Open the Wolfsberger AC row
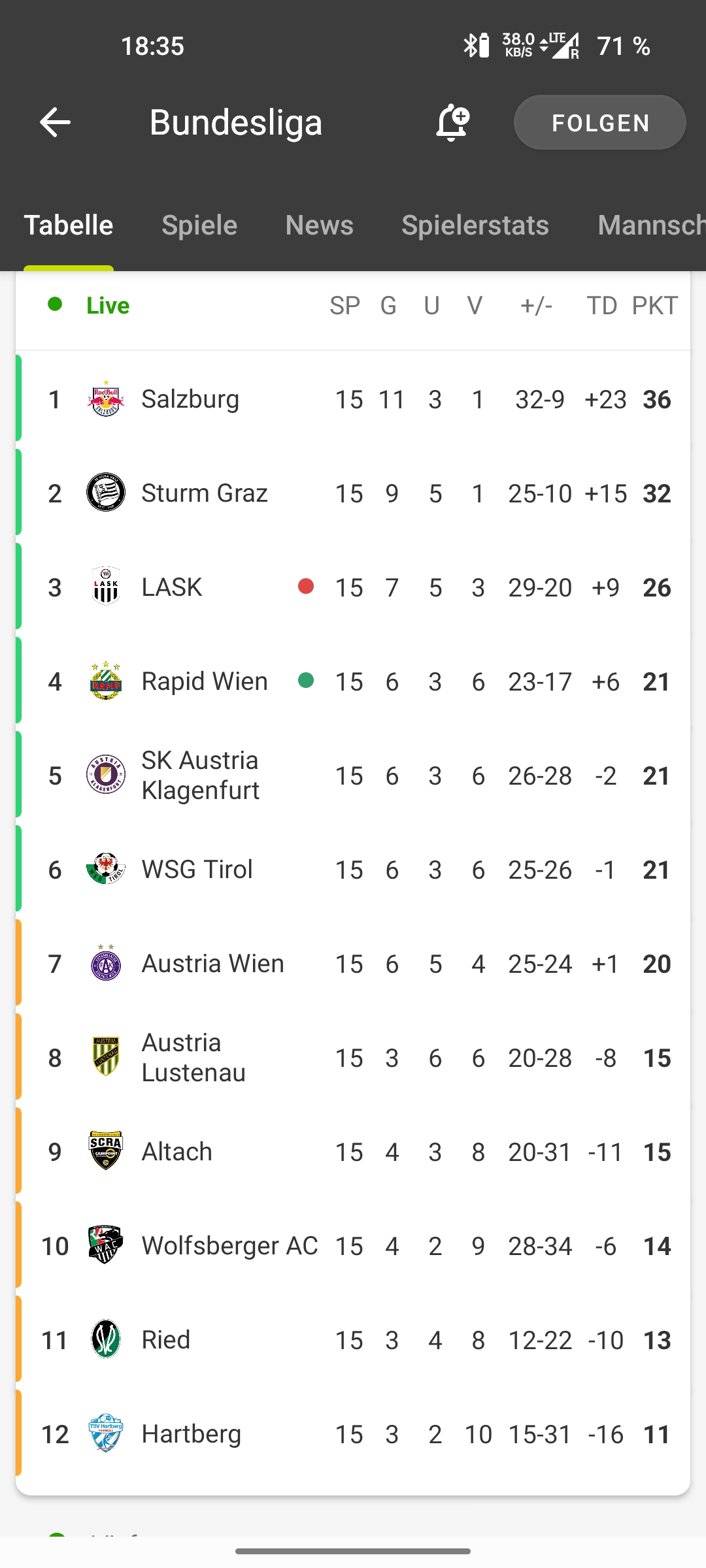 pyautogui.click(x=353, y=1246)
